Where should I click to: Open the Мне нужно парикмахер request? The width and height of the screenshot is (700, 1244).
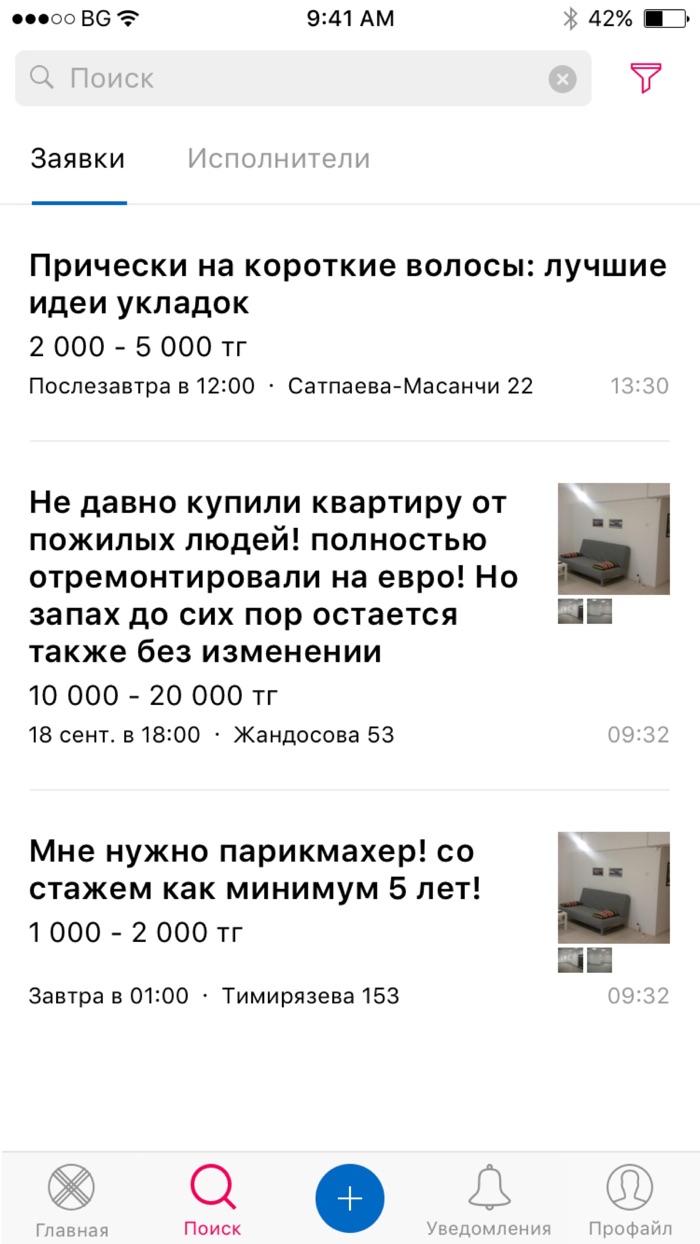point(255,869)
